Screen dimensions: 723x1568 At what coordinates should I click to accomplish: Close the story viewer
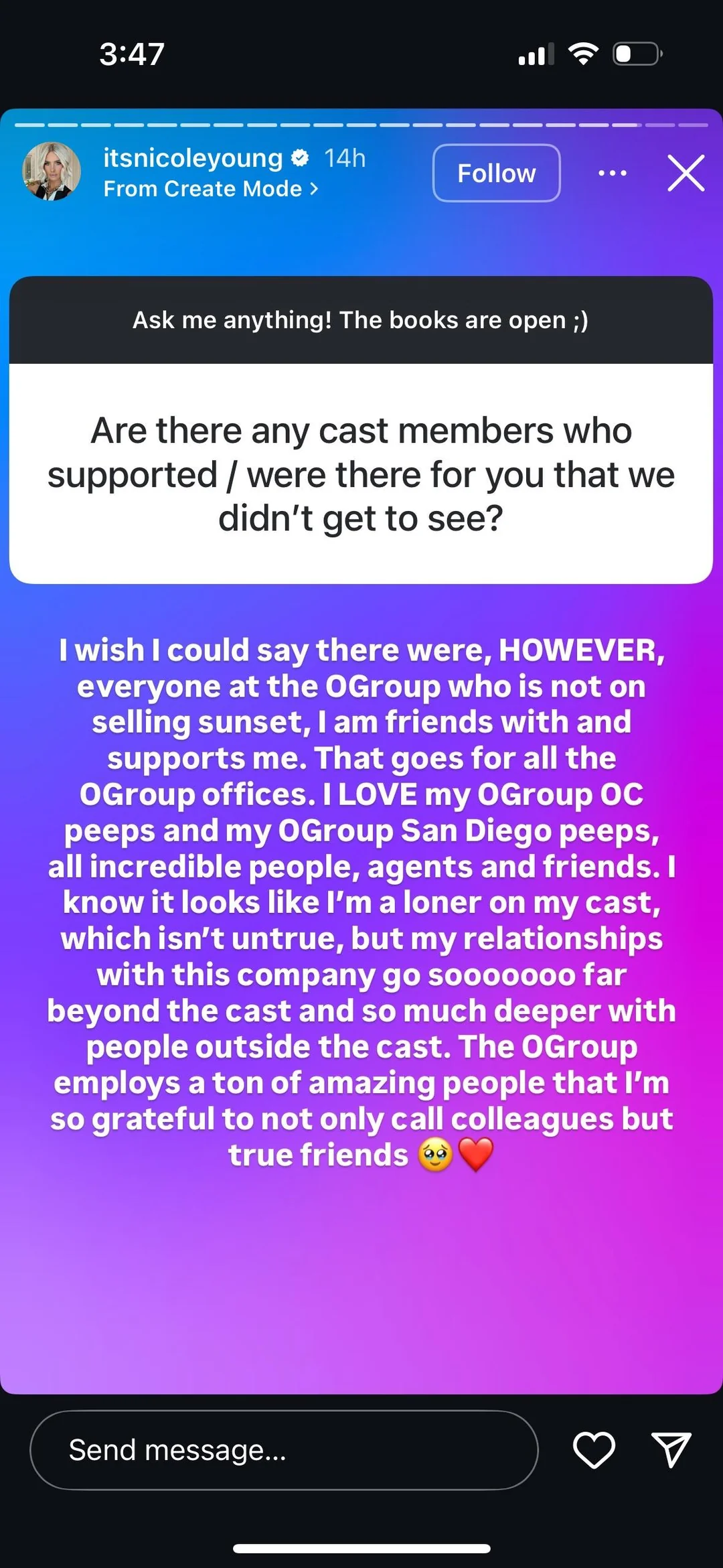pos(686,173)
